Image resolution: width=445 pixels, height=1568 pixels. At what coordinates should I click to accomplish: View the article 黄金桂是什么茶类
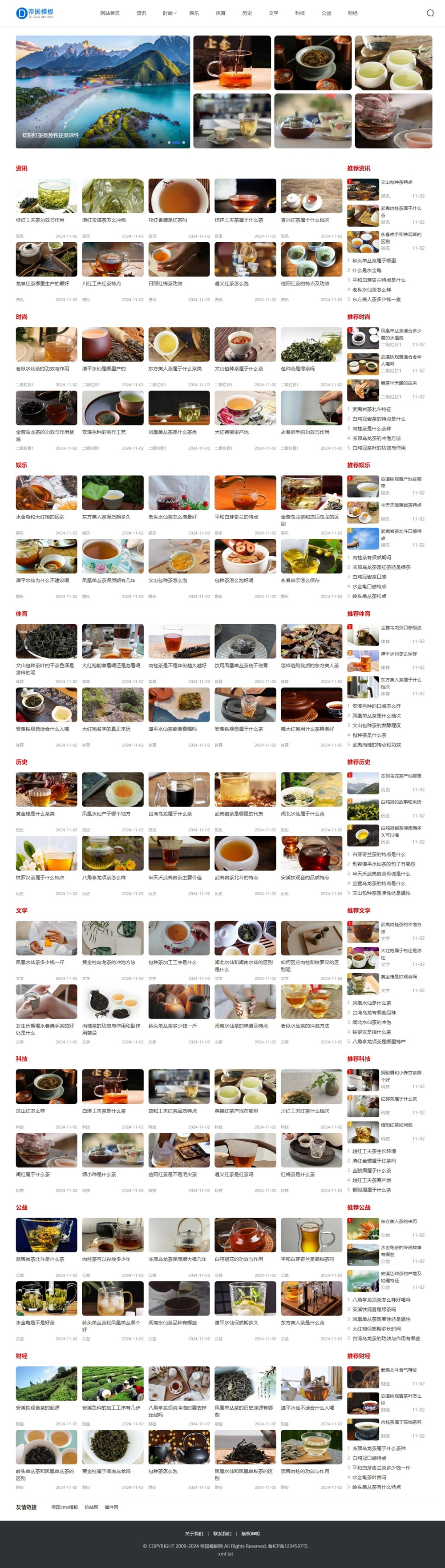point(35,814)
